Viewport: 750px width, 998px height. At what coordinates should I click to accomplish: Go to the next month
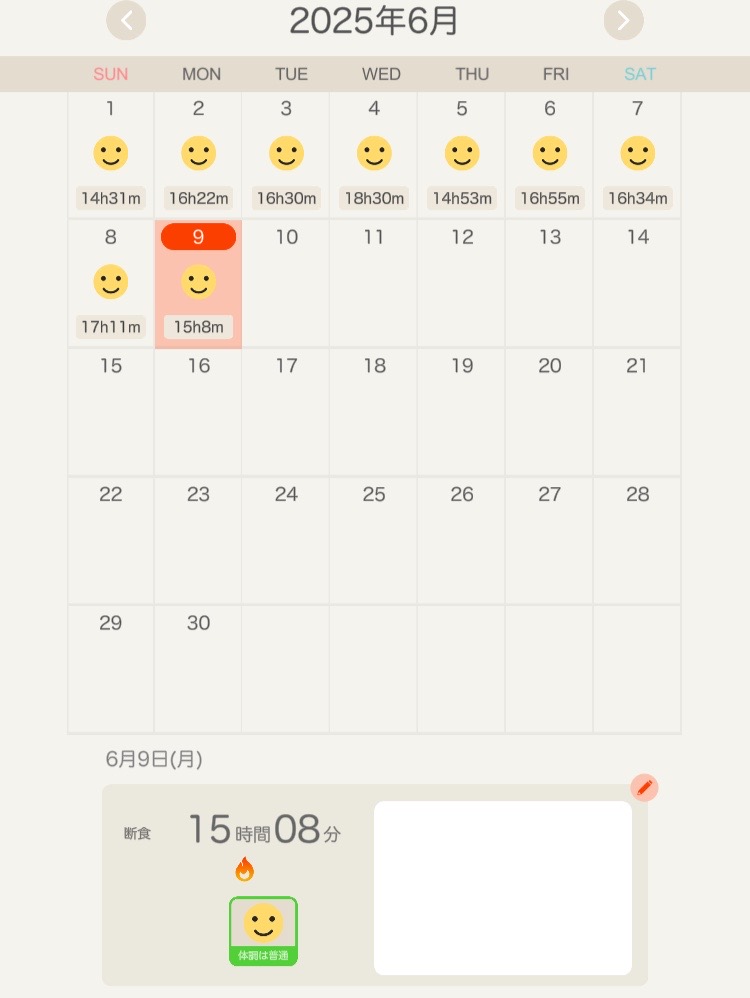tap(623, 20)
